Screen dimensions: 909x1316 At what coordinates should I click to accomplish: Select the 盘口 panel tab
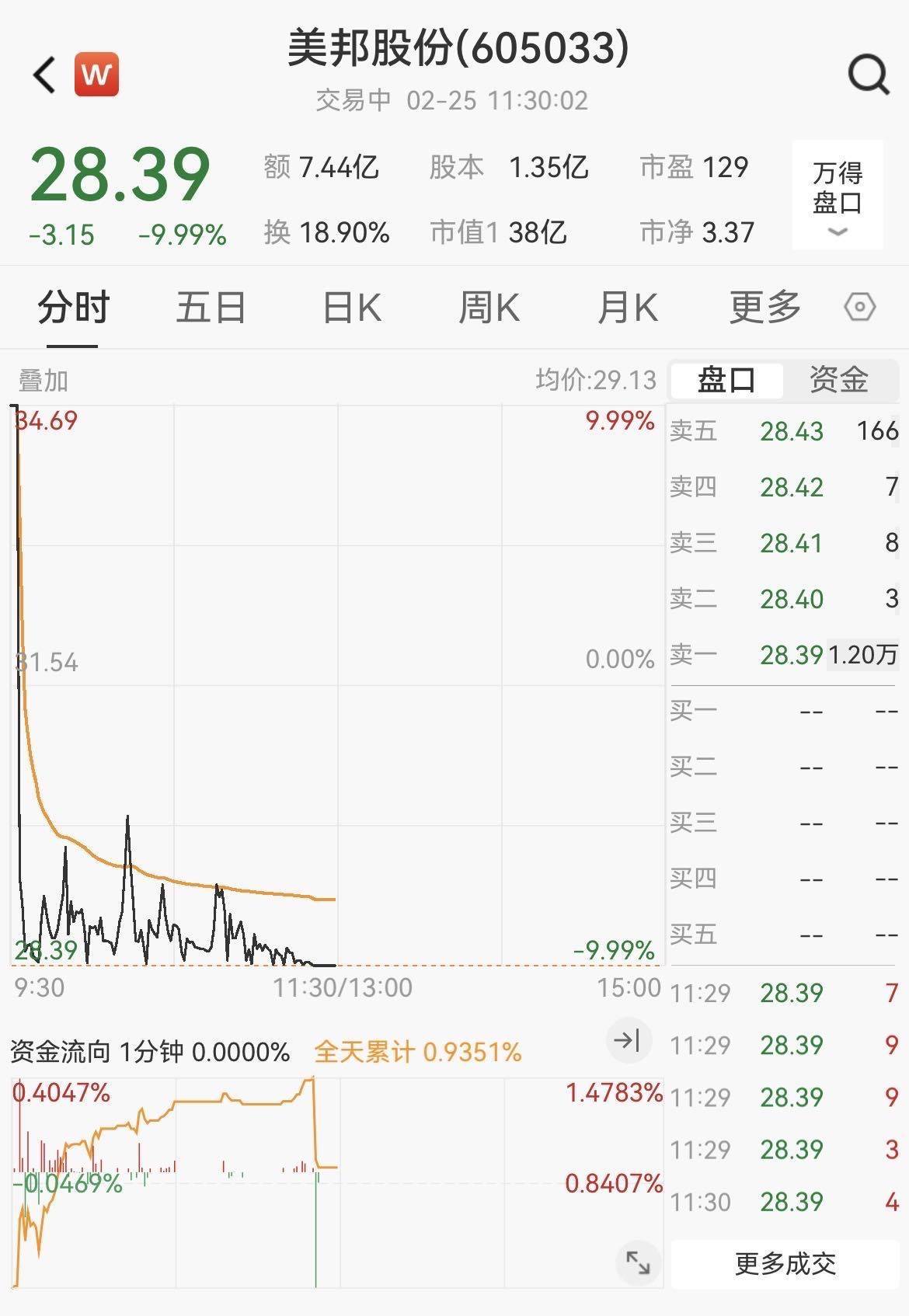726,380
